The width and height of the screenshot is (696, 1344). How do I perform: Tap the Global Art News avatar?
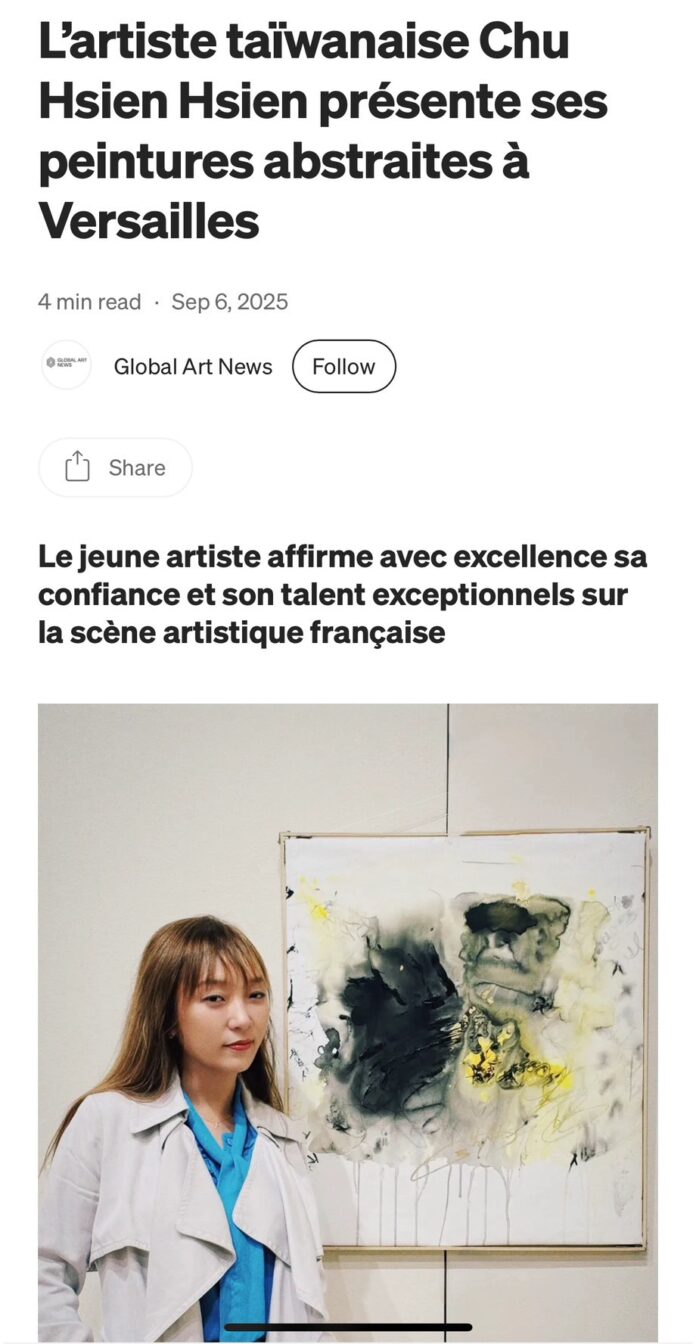click(66, 366)
